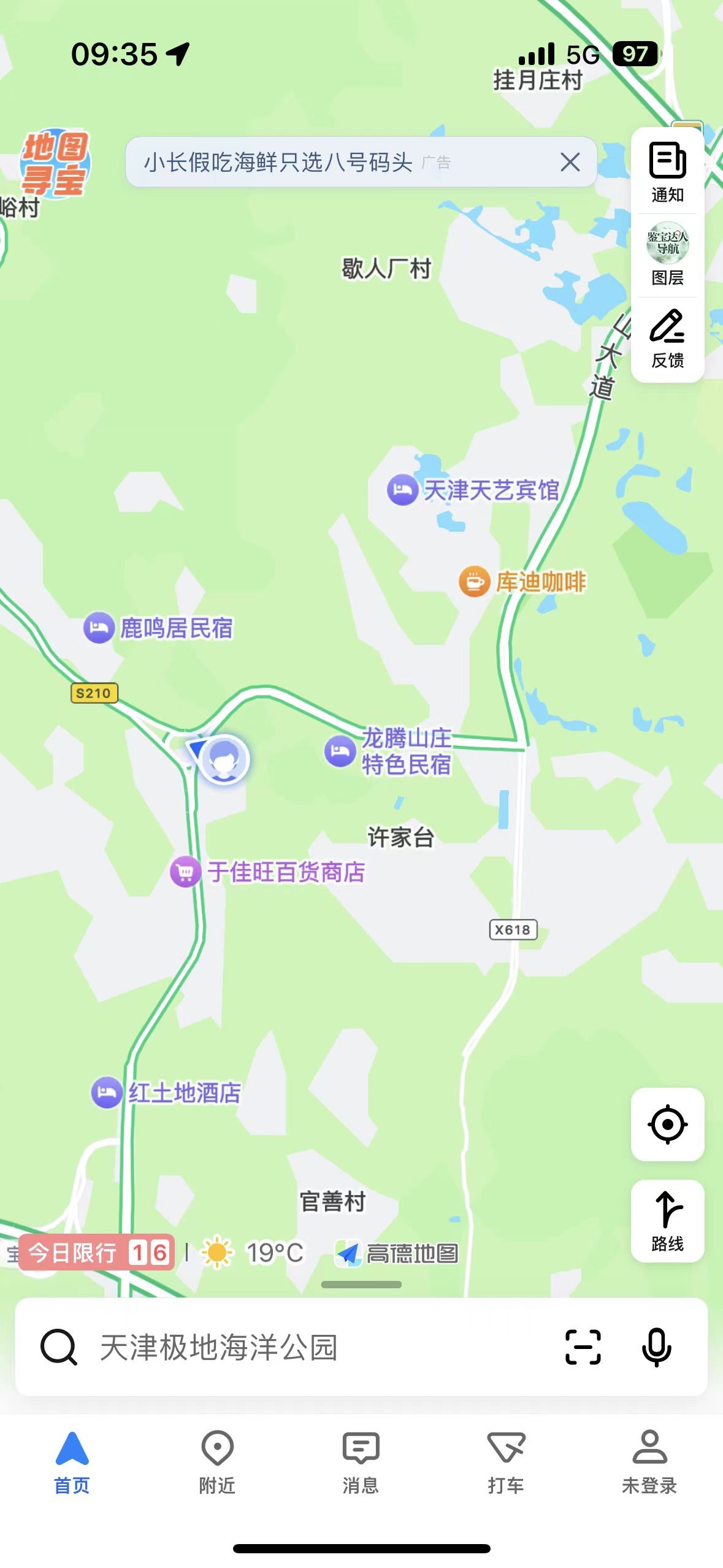723x1568 pixels.
Task: Recenter map on my location
Action: (x=667, y=1124)
